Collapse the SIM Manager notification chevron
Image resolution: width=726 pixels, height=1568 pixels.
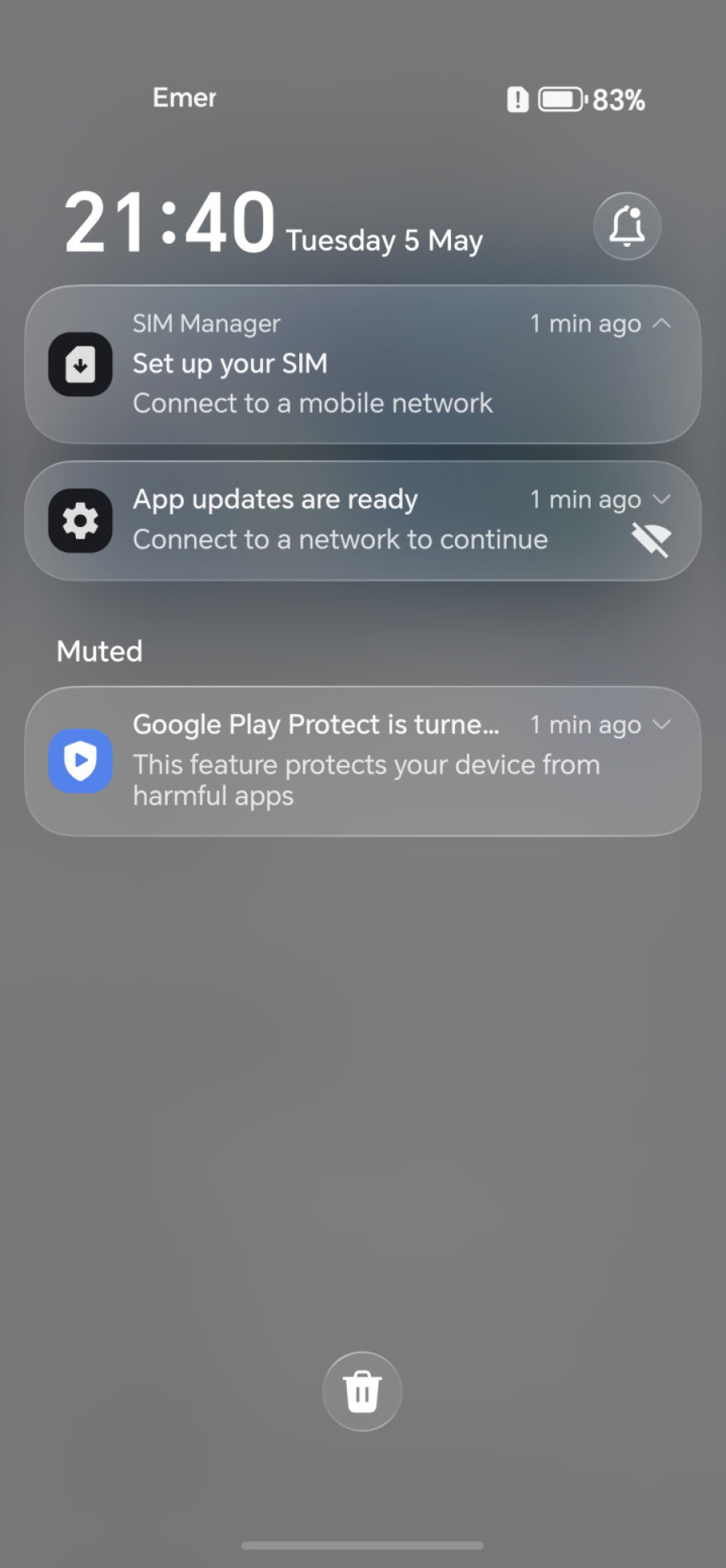661,324
